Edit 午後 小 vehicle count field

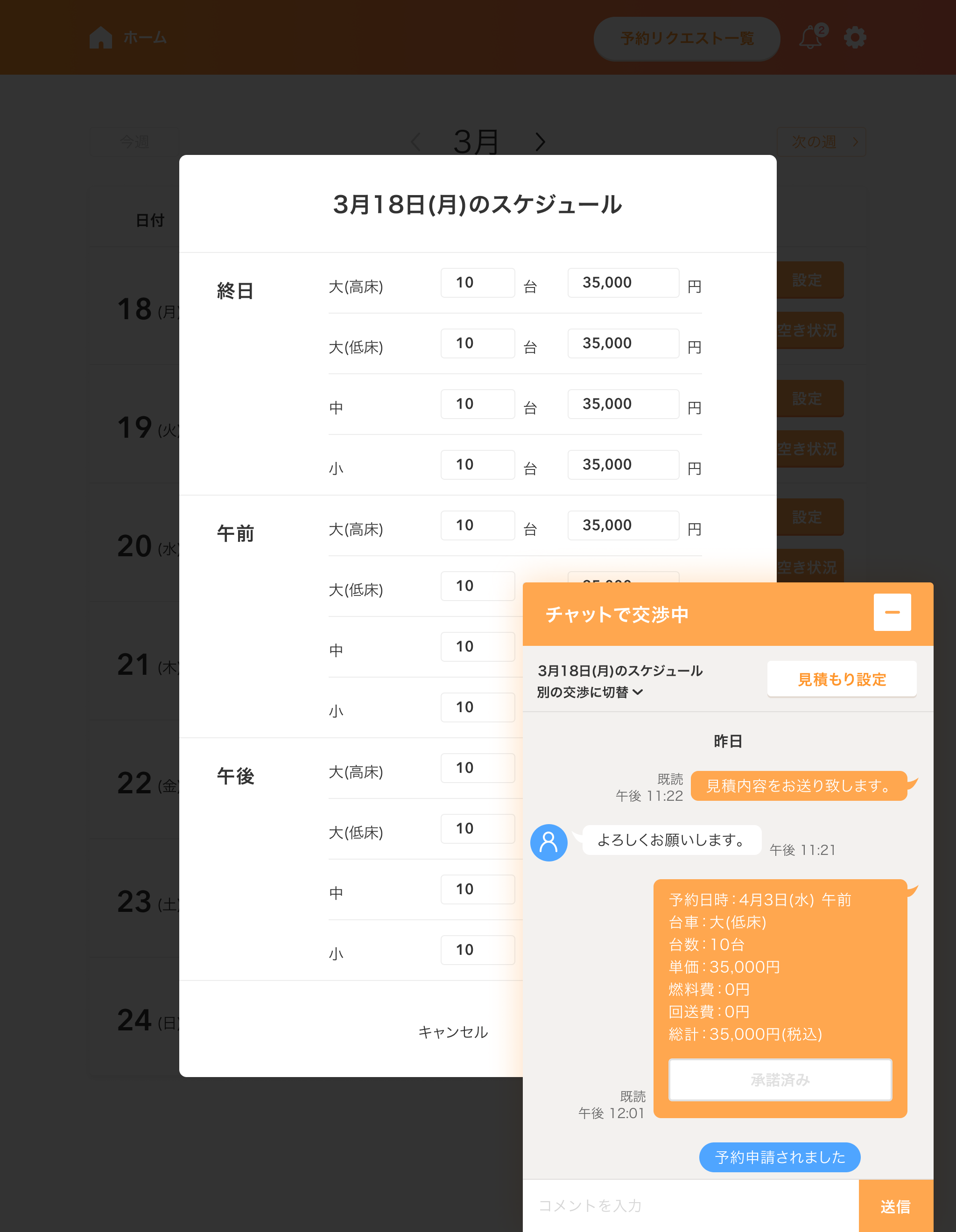click(x=478, y=950)
